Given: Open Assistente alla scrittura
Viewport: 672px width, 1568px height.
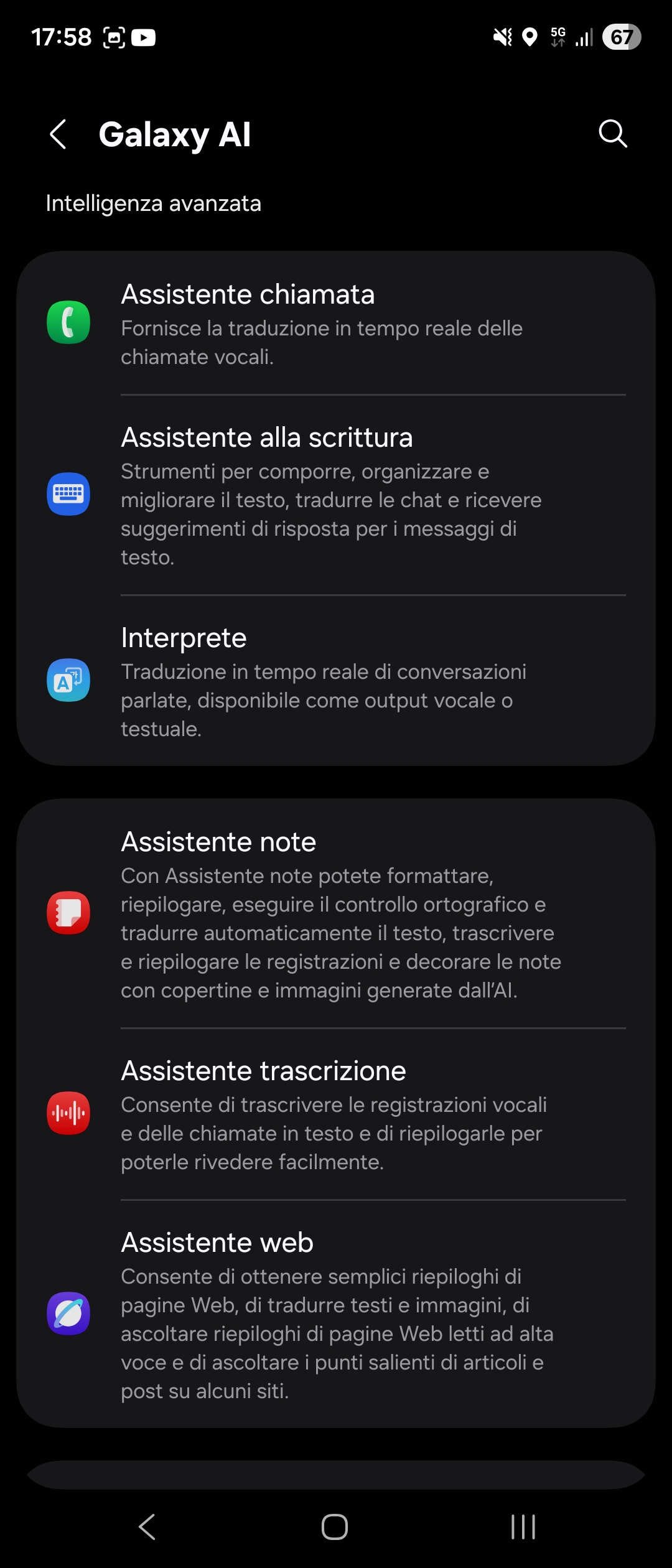Looking at the screenshot, I should [336, 495].
